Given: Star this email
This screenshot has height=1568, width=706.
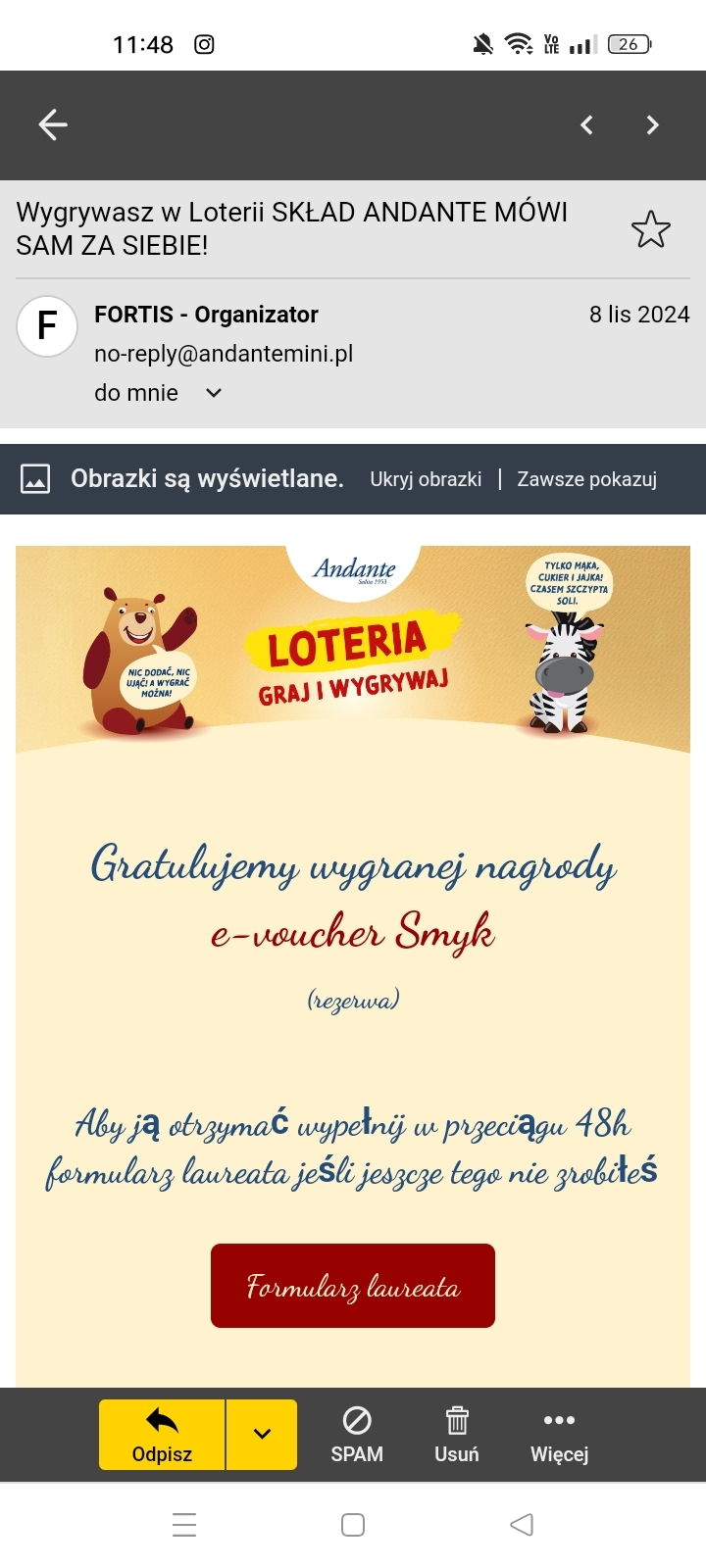Looking at the screenshot, I should coord(650,229).
